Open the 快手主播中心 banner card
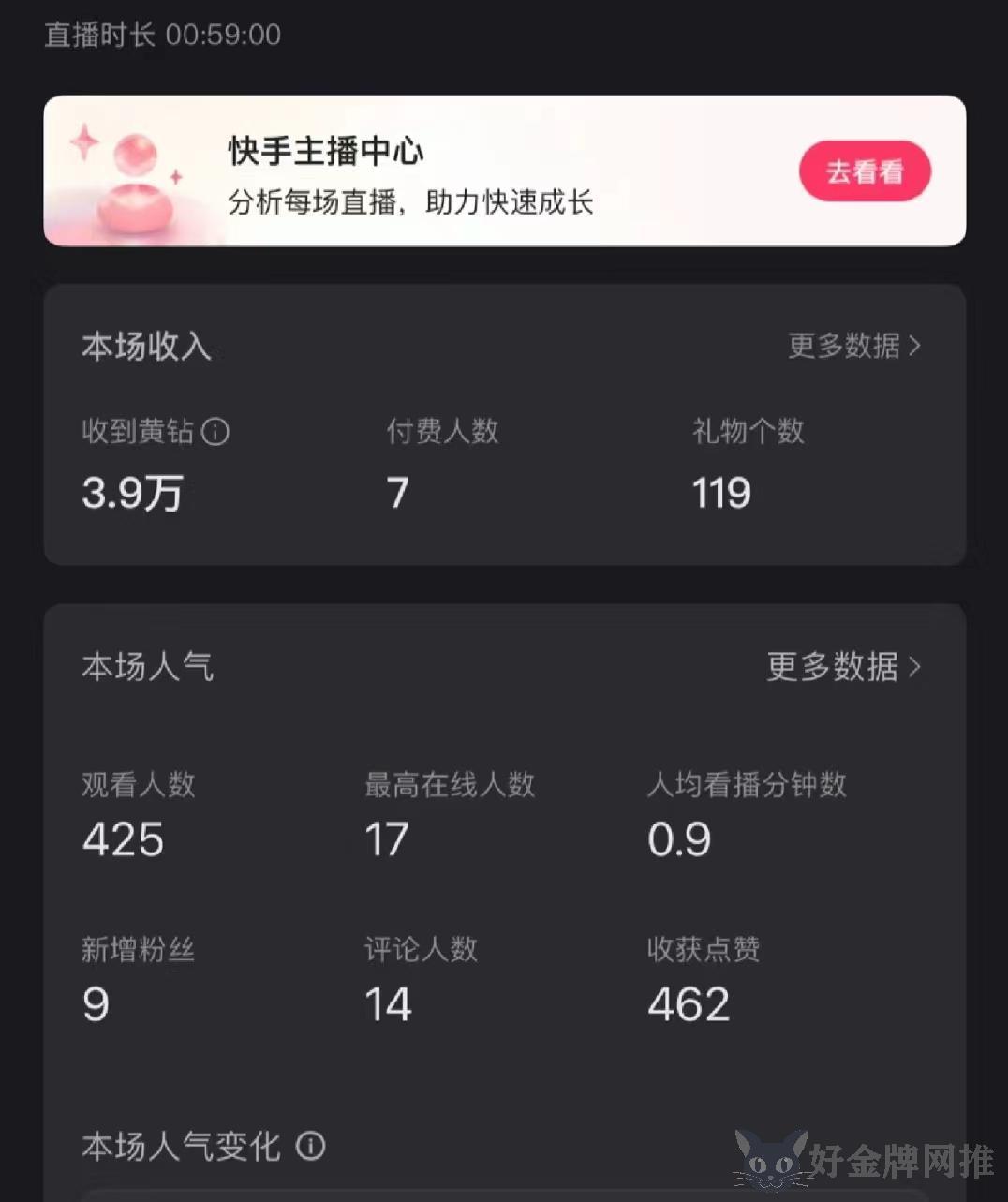Screen dimensions: 1008x1202 click(412, 172)
